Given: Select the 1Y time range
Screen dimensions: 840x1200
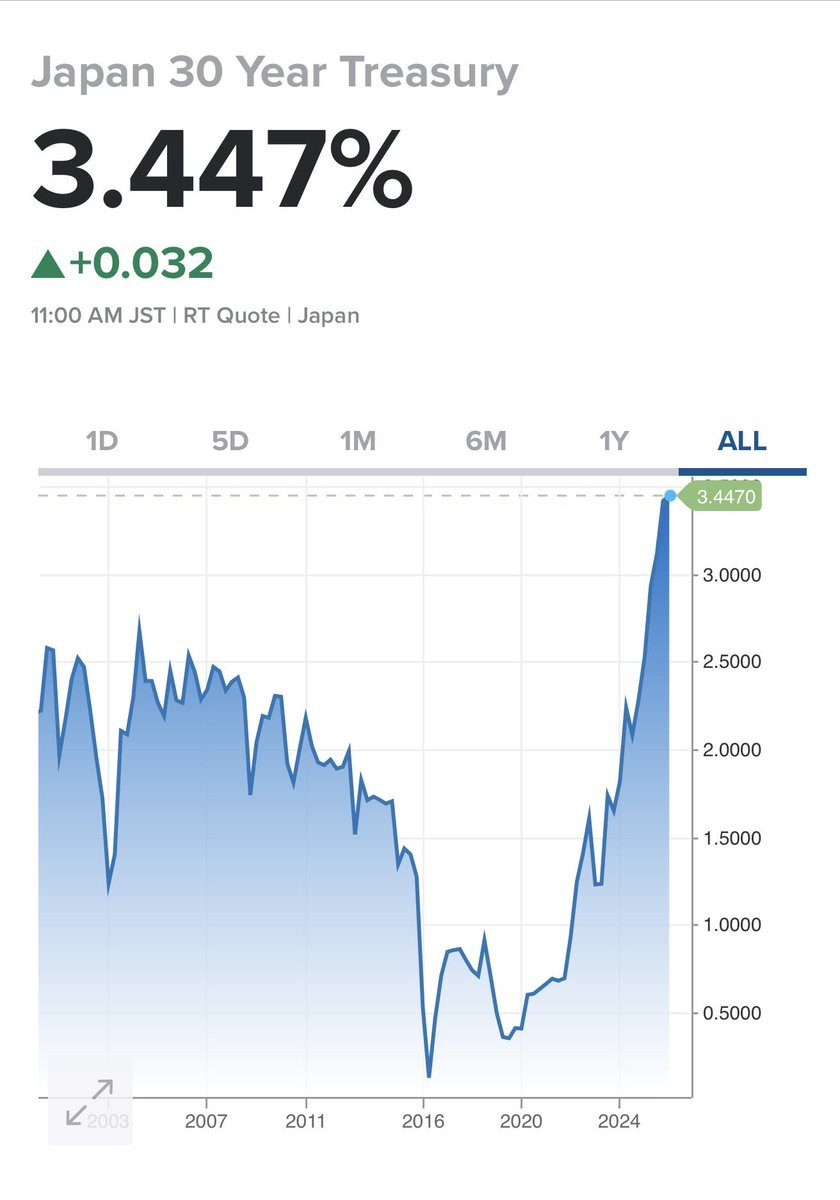Looking at the screenshot, I should pos(613,441).
